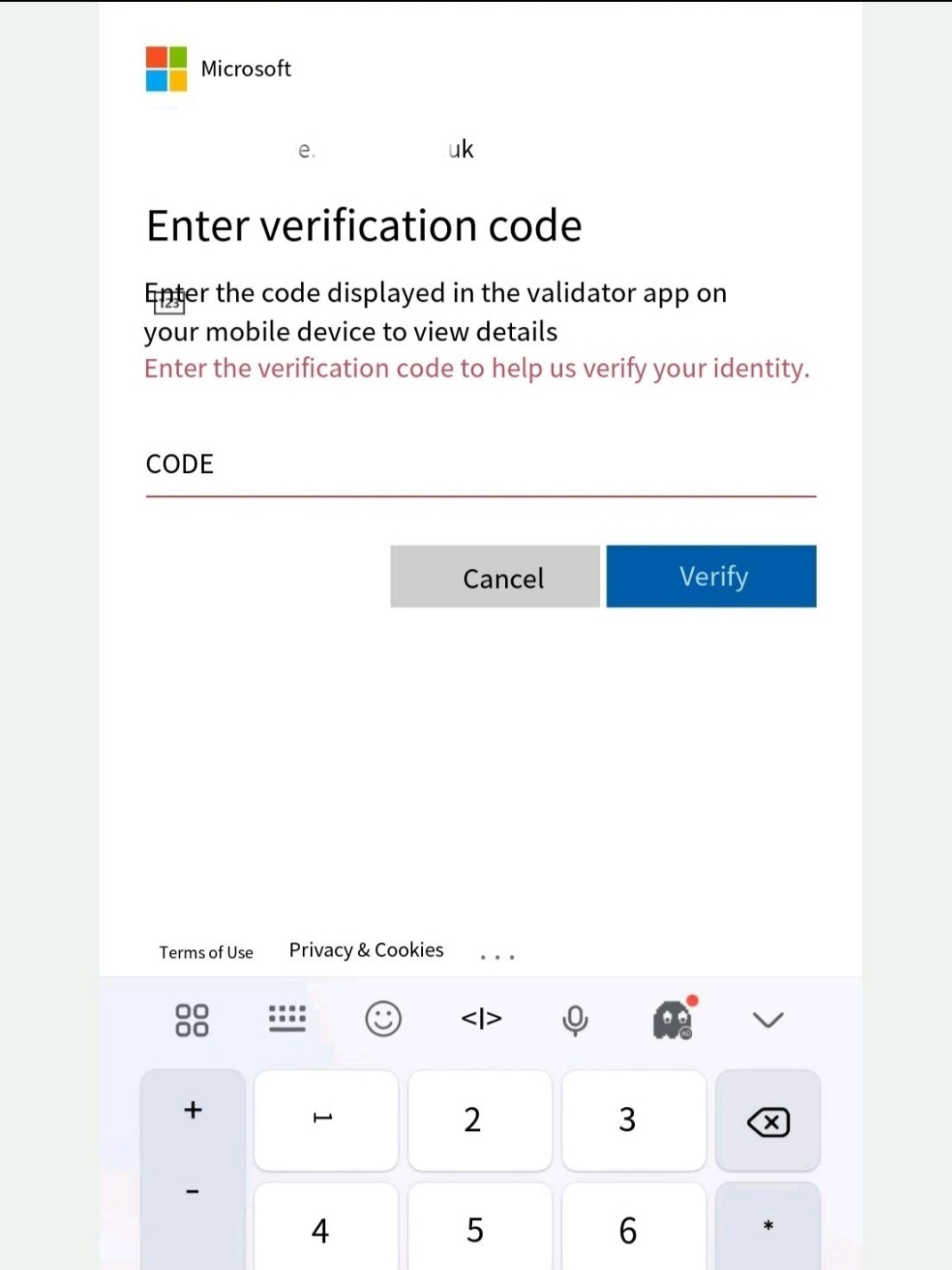
Task: Tap the Verify button
Action: (711, 577)
